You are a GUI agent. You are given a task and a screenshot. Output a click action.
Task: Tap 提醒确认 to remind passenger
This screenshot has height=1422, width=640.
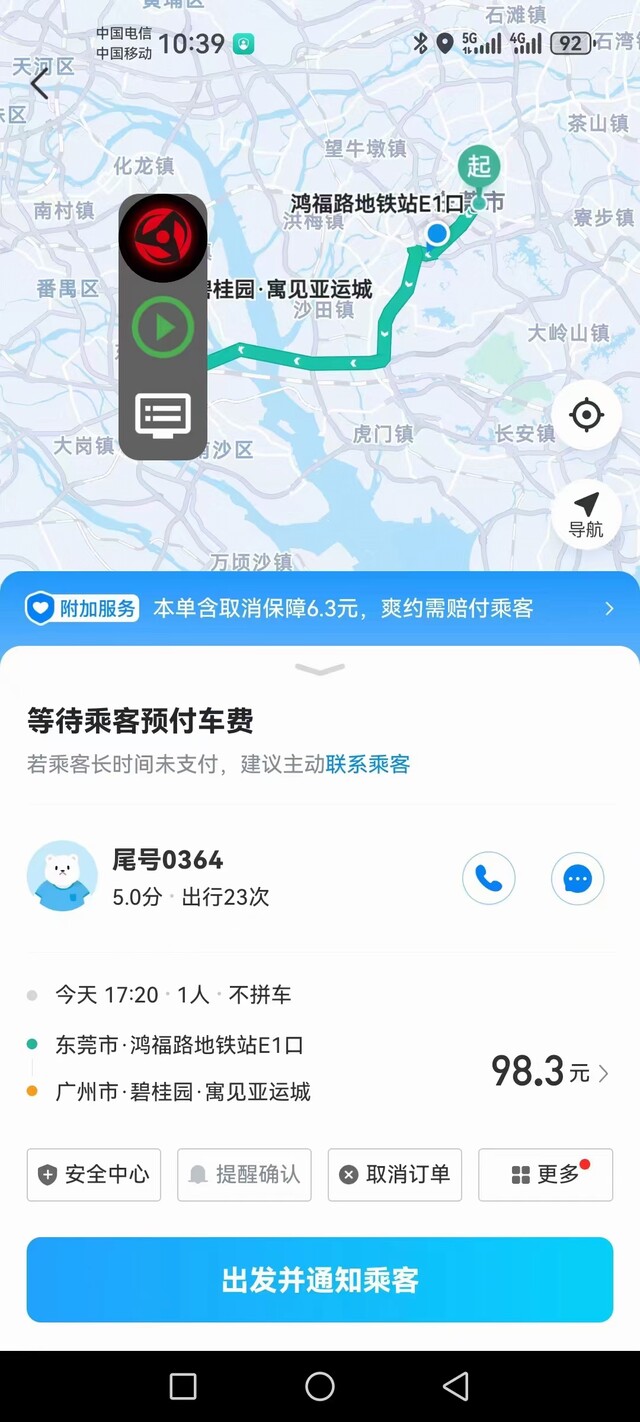pos(244,1174)
